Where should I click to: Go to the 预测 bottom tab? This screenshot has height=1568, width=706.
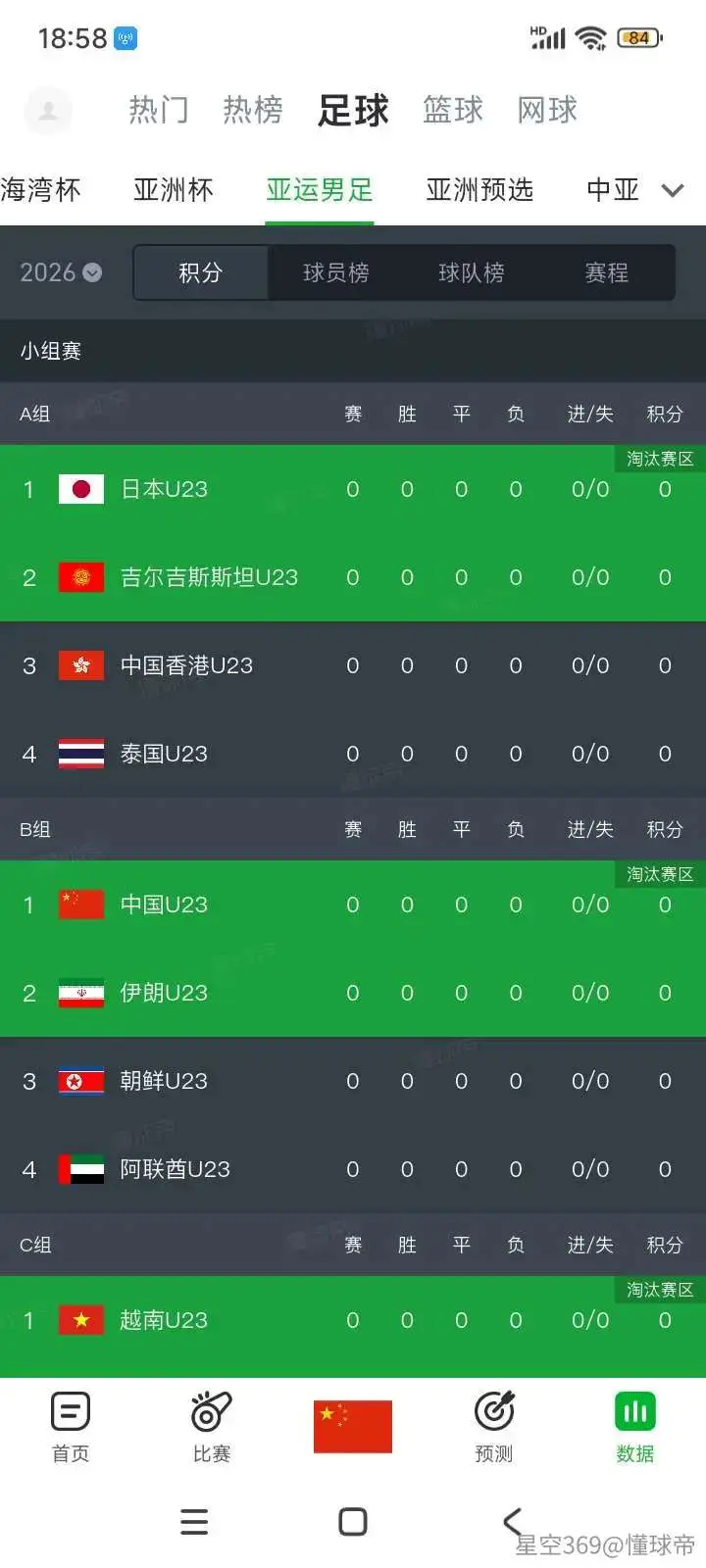(494, 1427)
